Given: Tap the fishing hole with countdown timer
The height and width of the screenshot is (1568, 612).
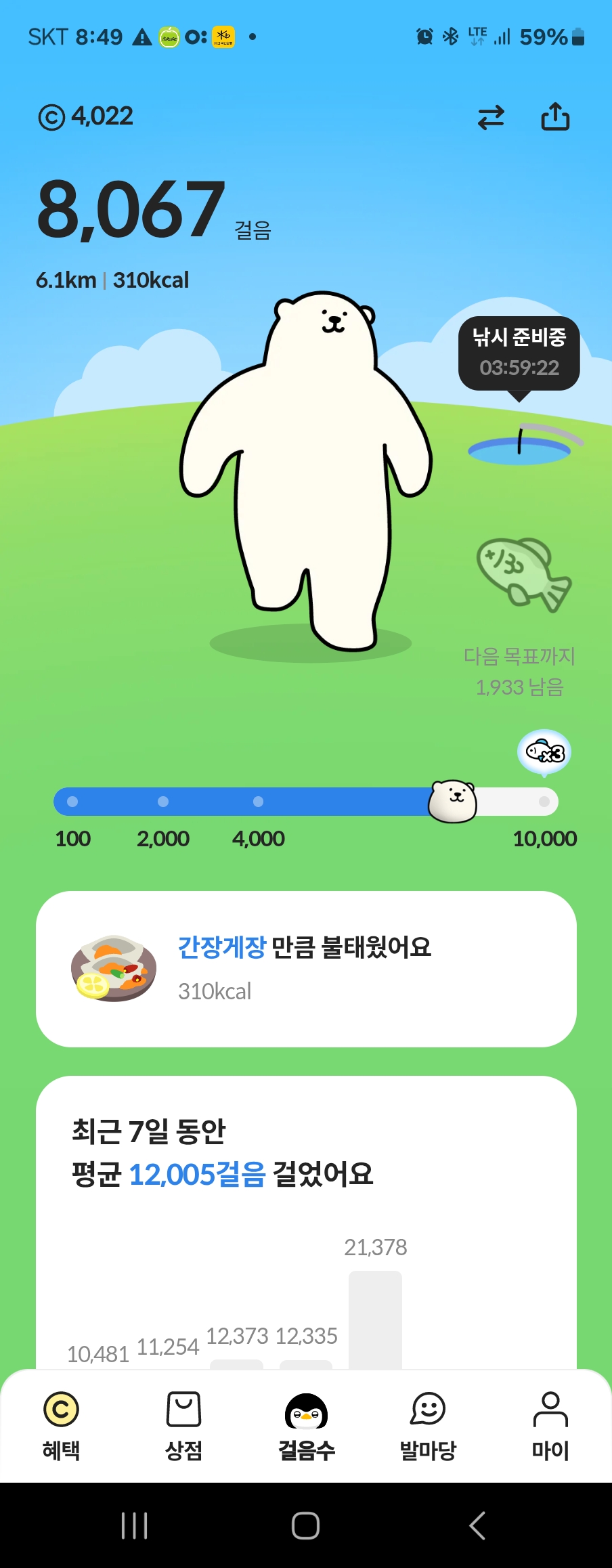Looking at the screenshot, I should 520,447.
